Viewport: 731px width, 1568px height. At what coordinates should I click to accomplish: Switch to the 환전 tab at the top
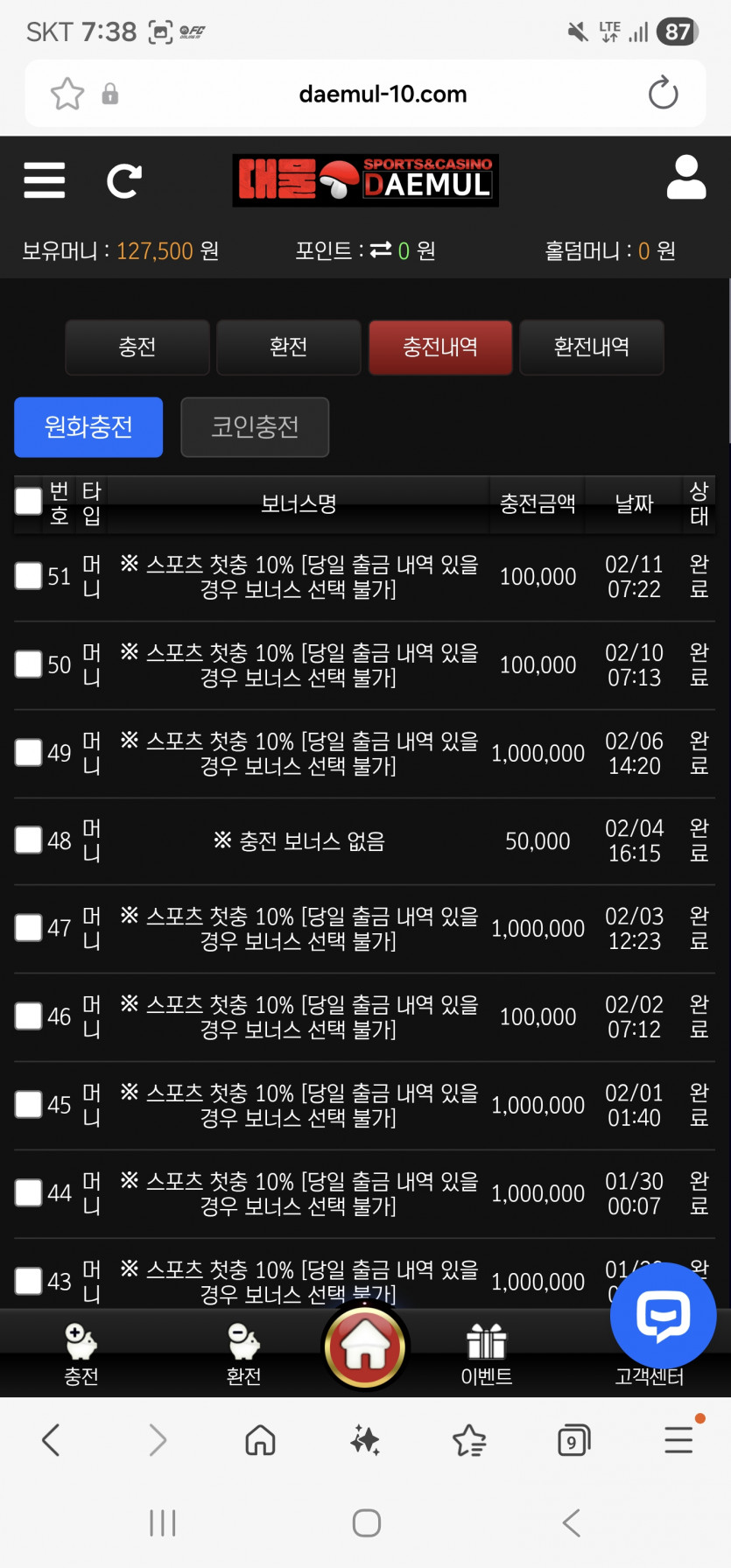[289, 348]
